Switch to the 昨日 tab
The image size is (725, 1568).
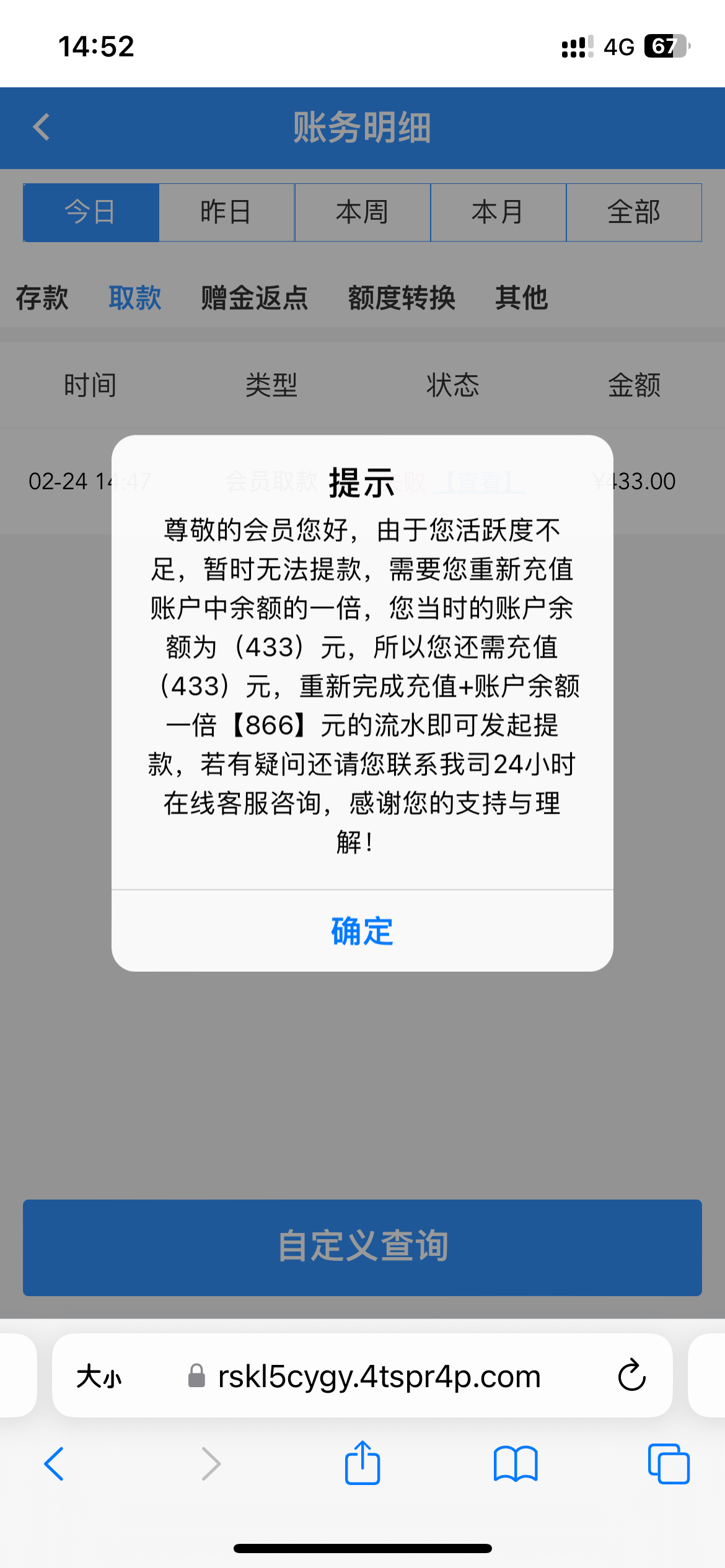226,212
